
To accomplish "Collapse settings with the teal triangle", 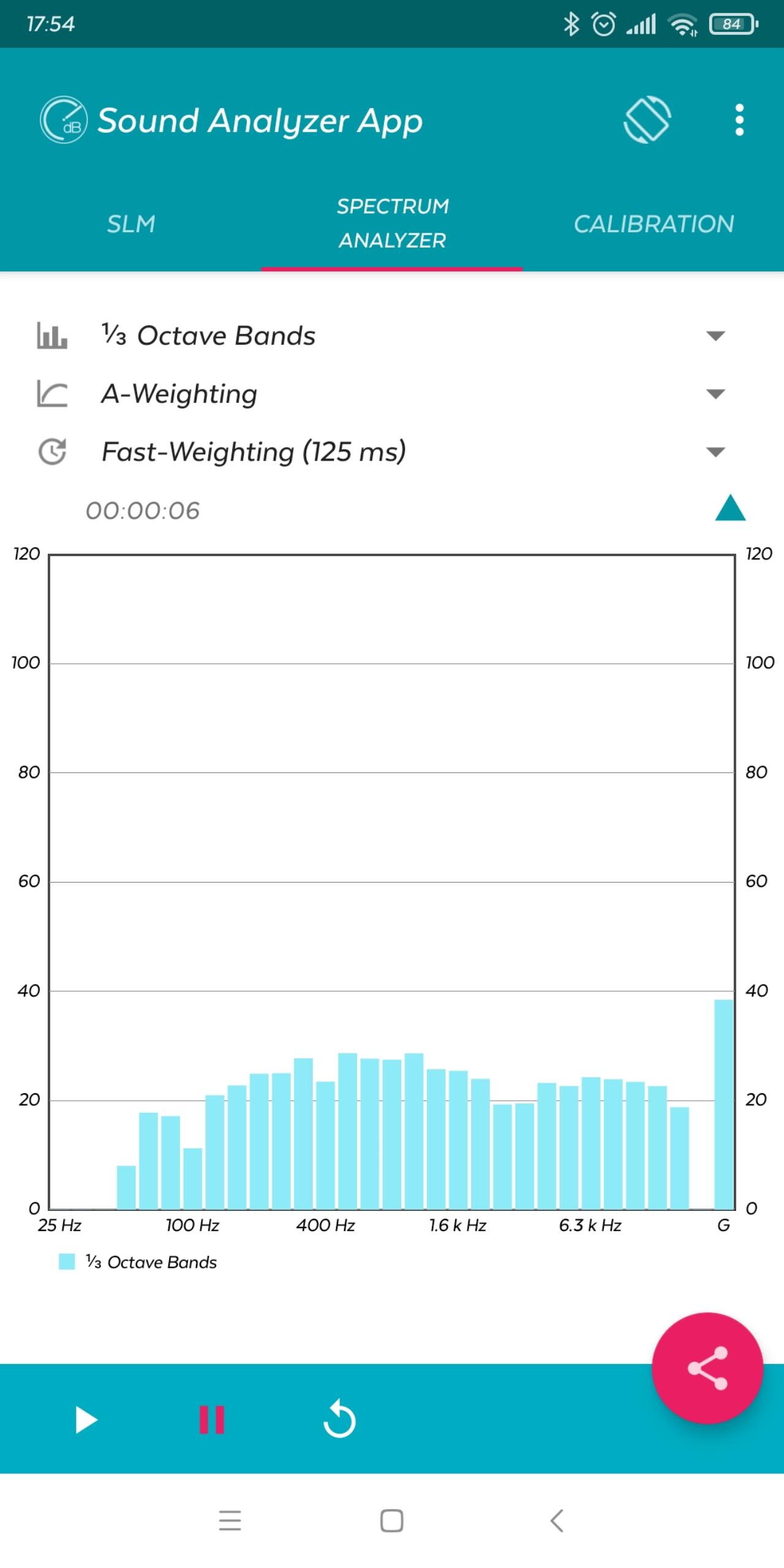I will (x=730, y=508).
